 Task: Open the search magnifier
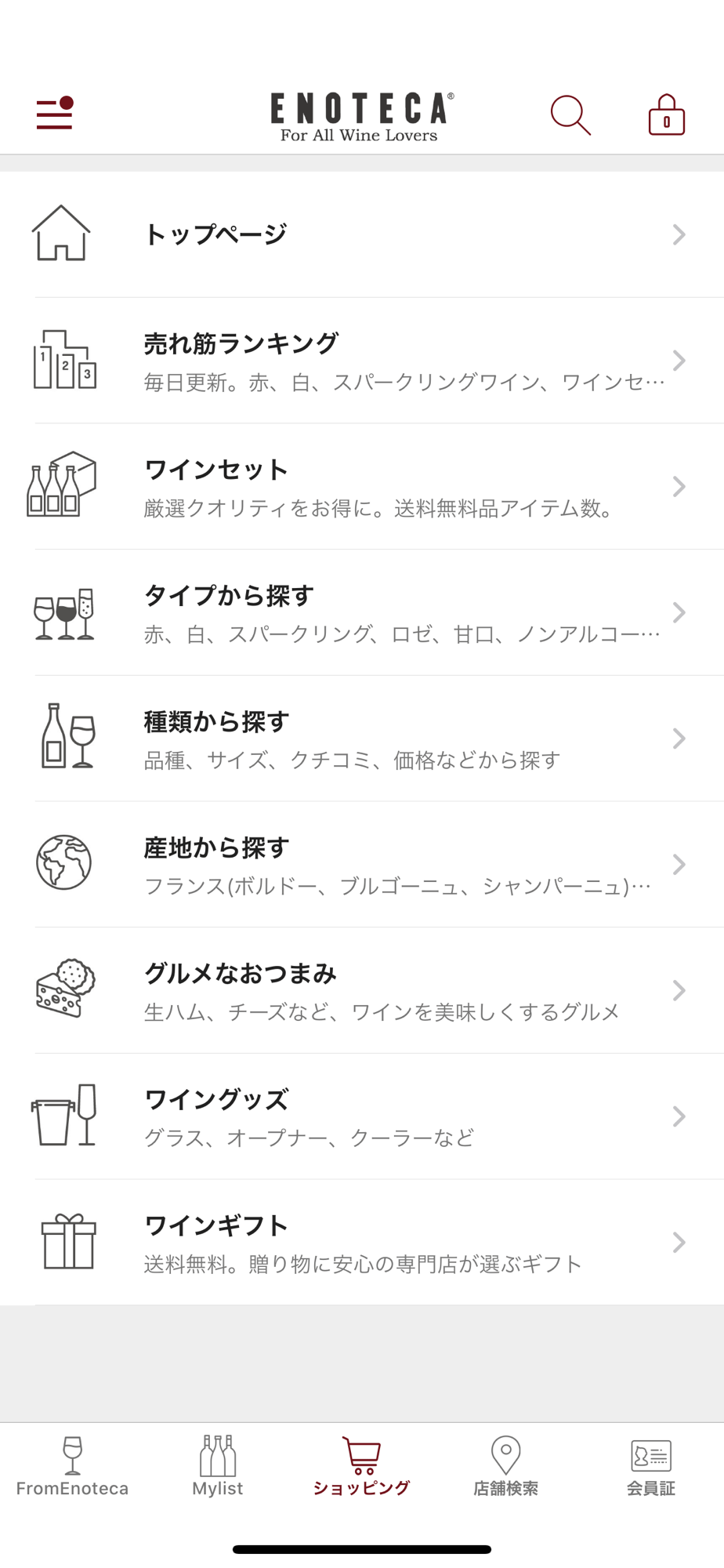tap(570, 115)
